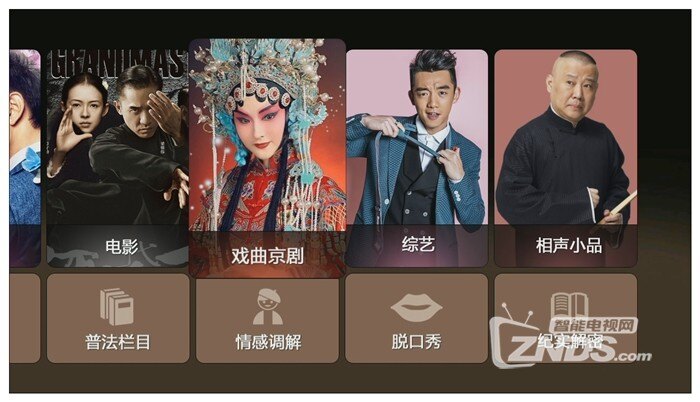Image resolution: width=700 pixels, height=402 pixels.
Task: Browse the 相声小品 comedy category
Action: (x=565, y=158)
